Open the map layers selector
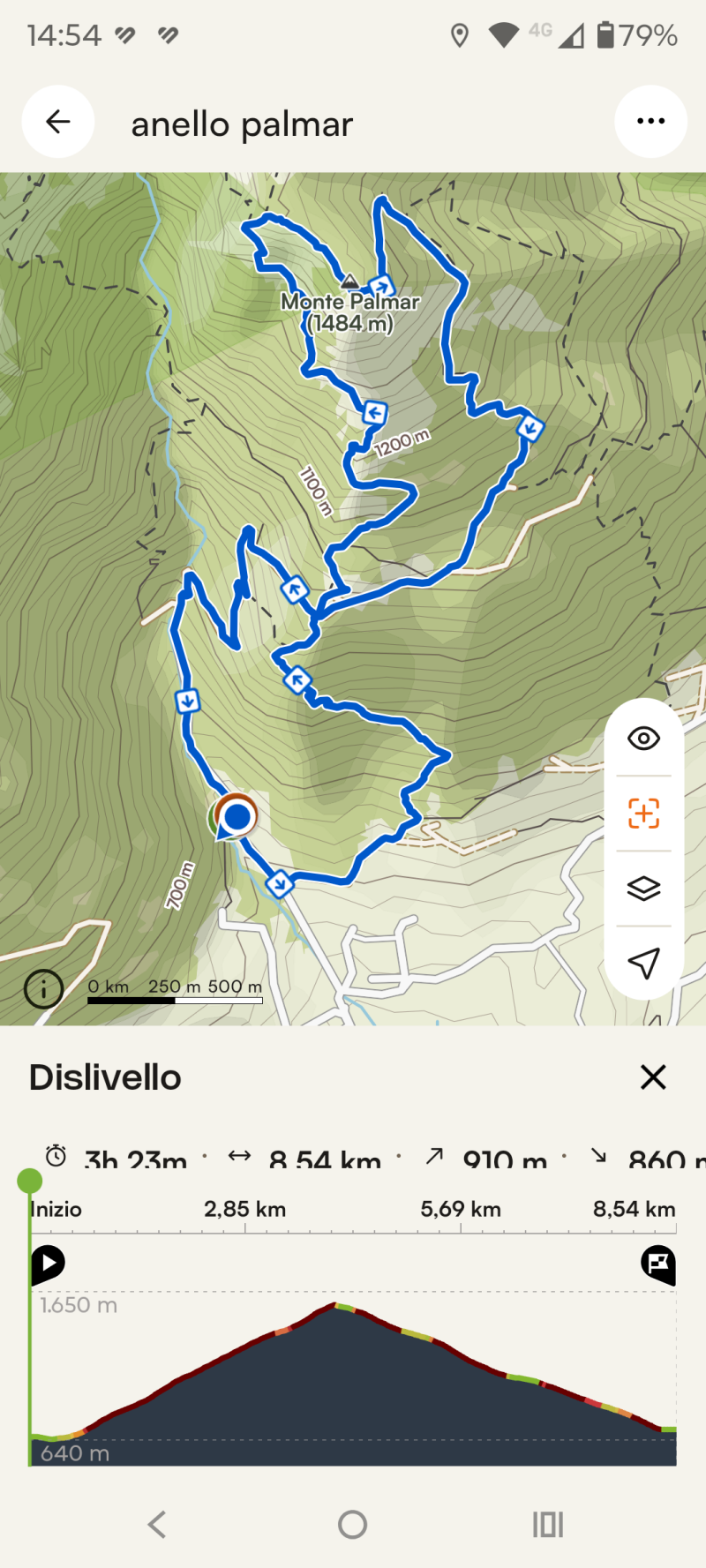 (643, 888)
